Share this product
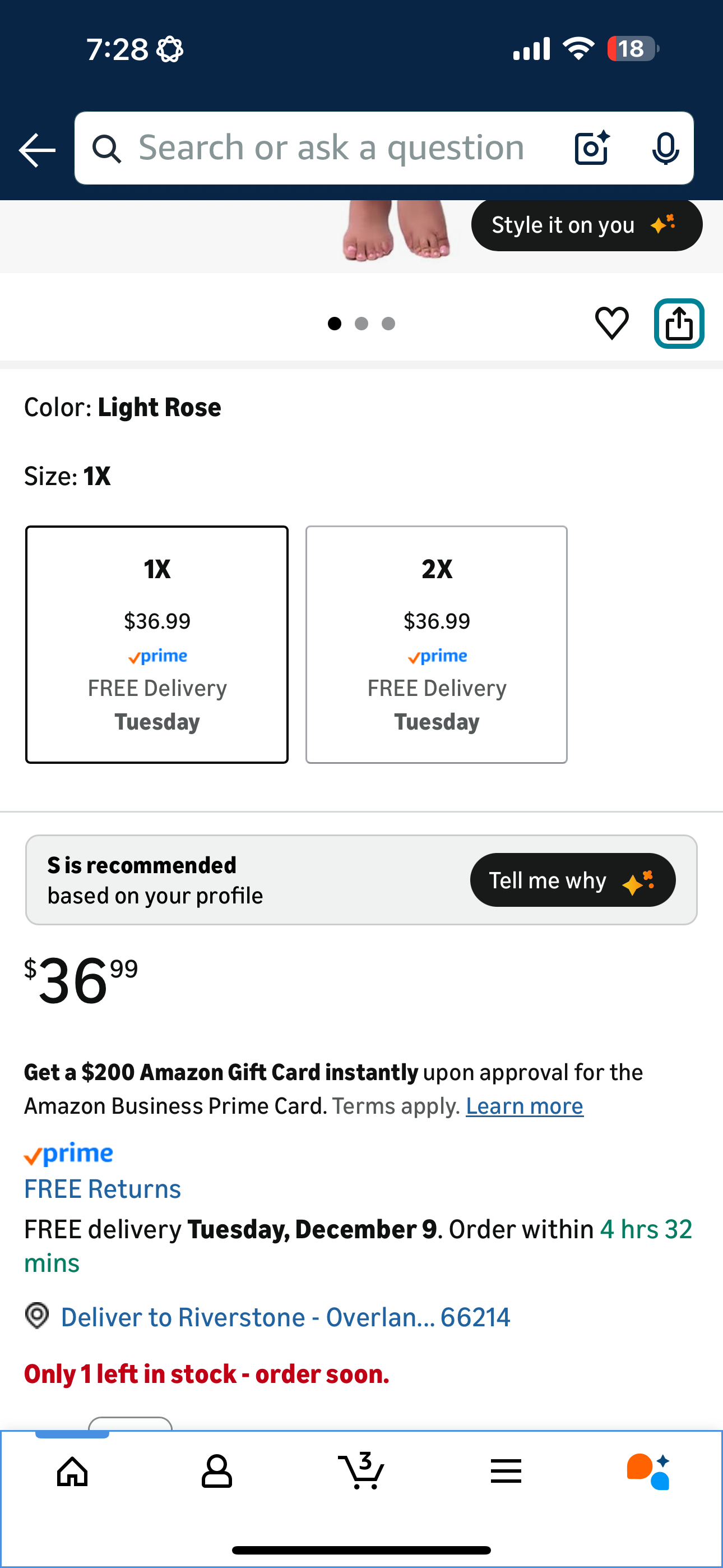The width and height of the screenshot is (723, 1568). click(679, 323)
